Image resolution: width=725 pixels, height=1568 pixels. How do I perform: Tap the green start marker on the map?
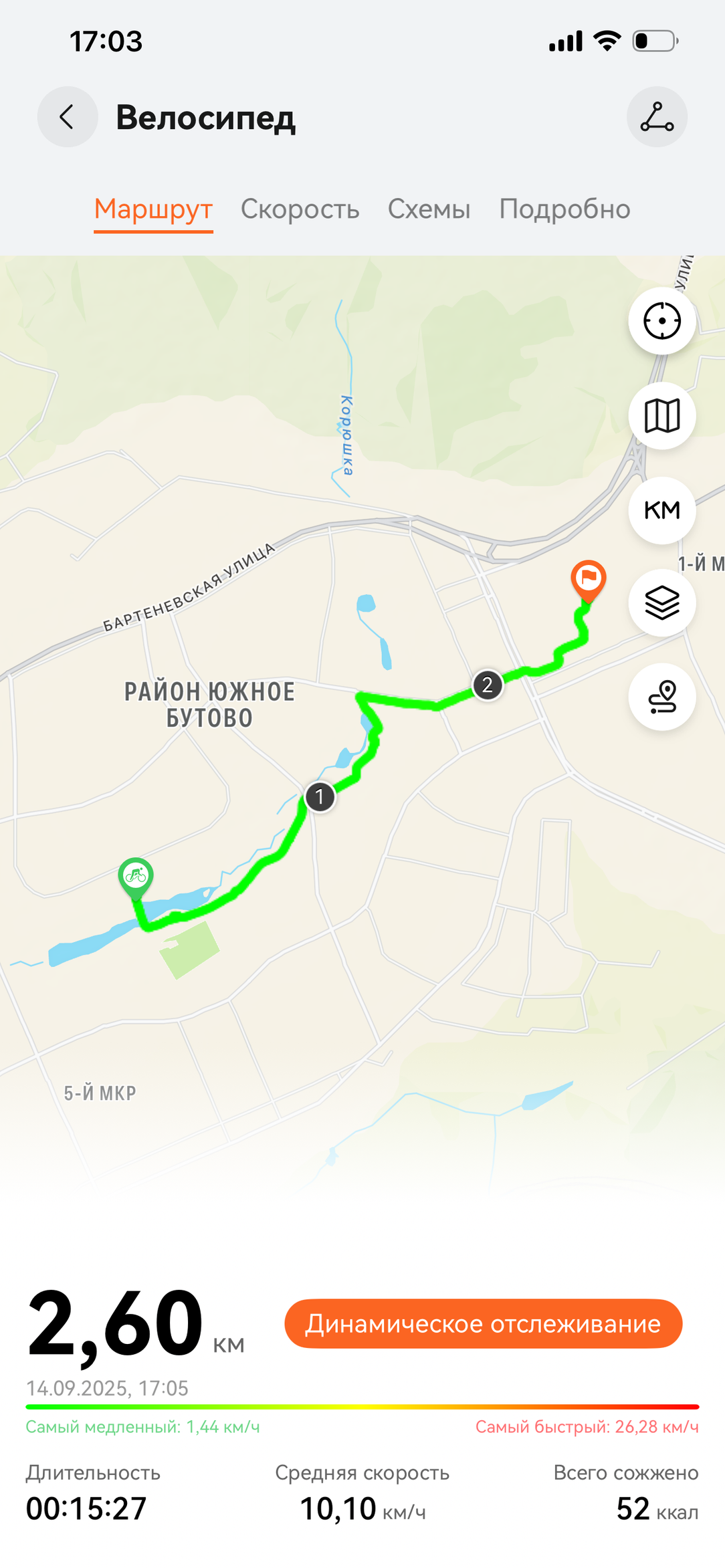pos(136,877)
